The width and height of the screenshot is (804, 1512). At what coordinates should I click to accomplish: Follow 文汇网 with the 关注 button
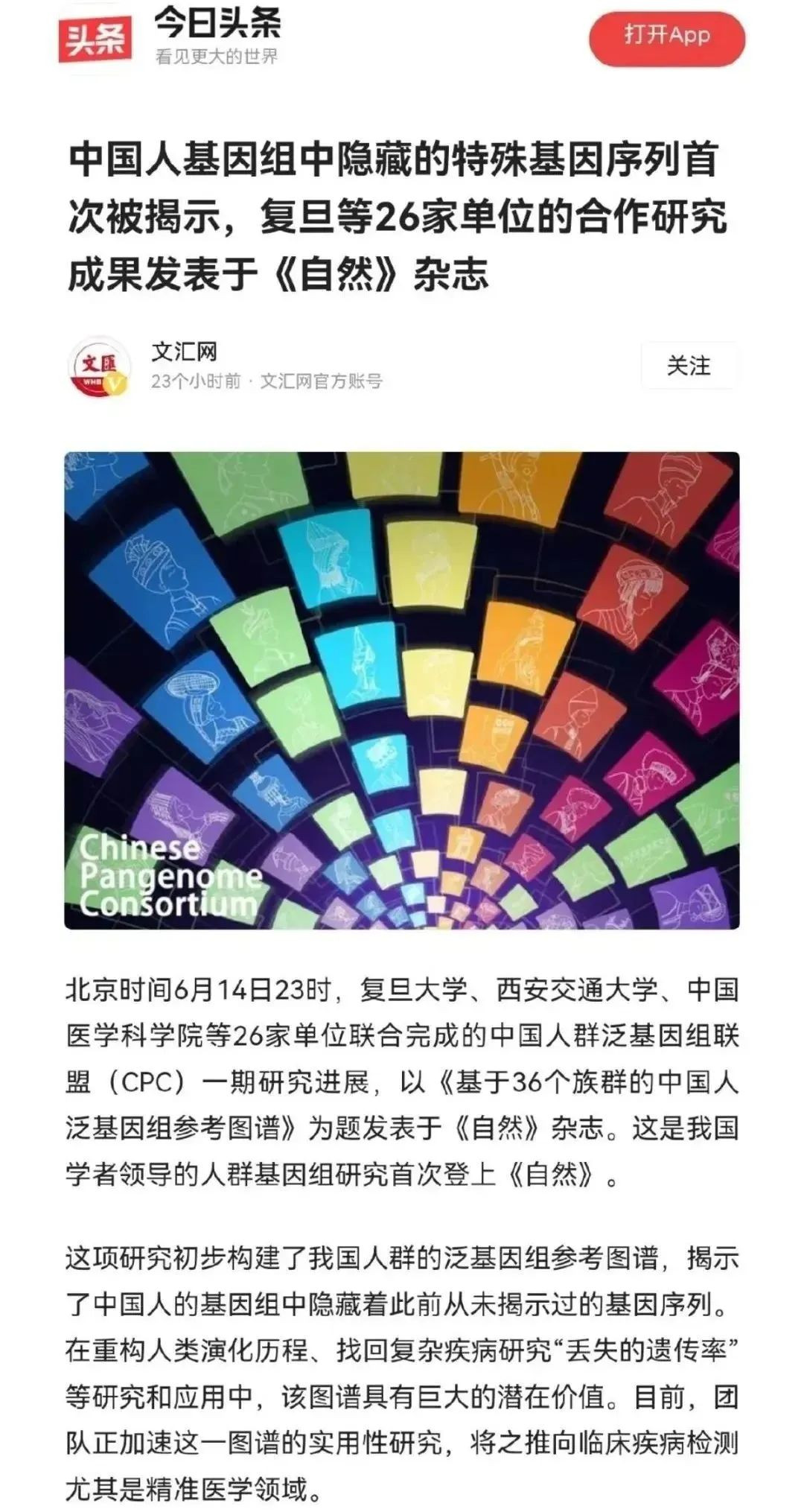coord(689,366)
